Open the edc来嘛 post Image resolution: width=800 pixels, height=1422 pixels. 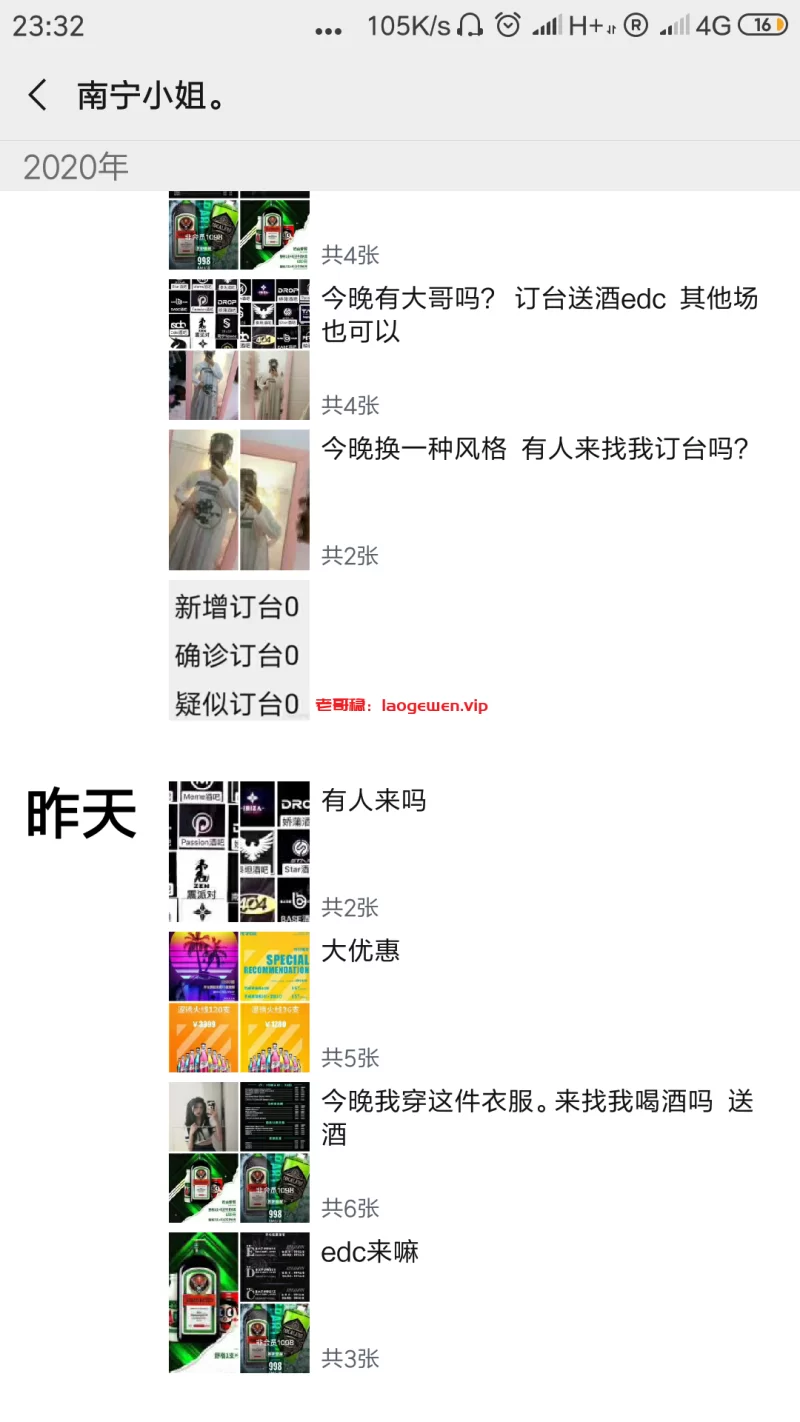click(x=370, y=1251)
